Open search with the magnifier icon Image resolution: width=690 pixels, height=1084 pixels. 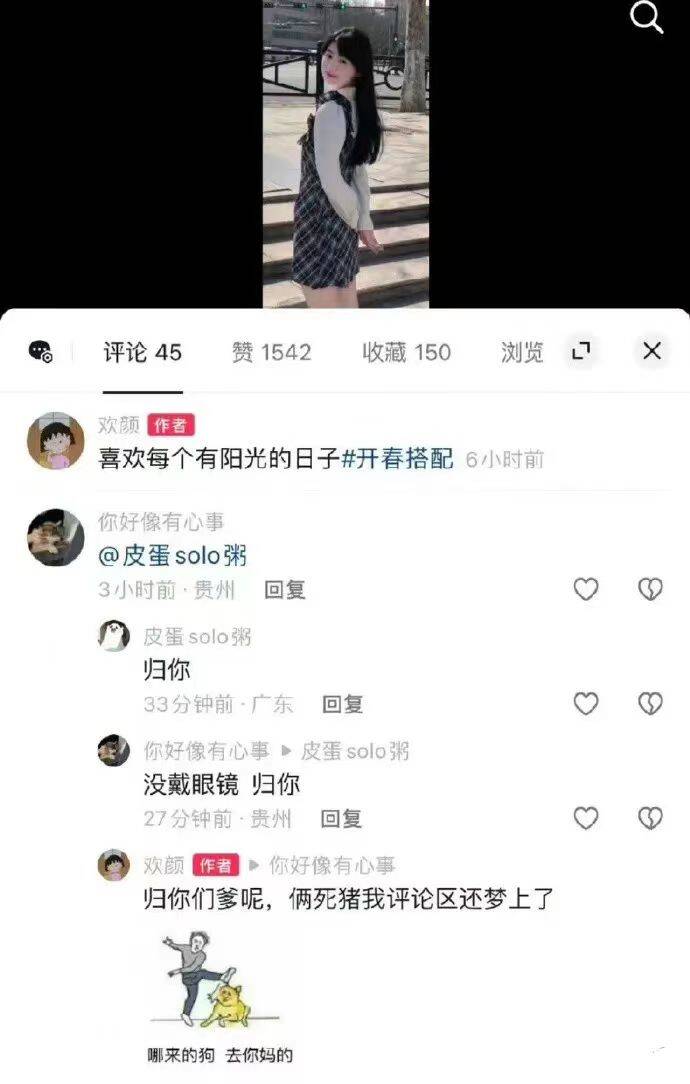(x=647, y=17)
